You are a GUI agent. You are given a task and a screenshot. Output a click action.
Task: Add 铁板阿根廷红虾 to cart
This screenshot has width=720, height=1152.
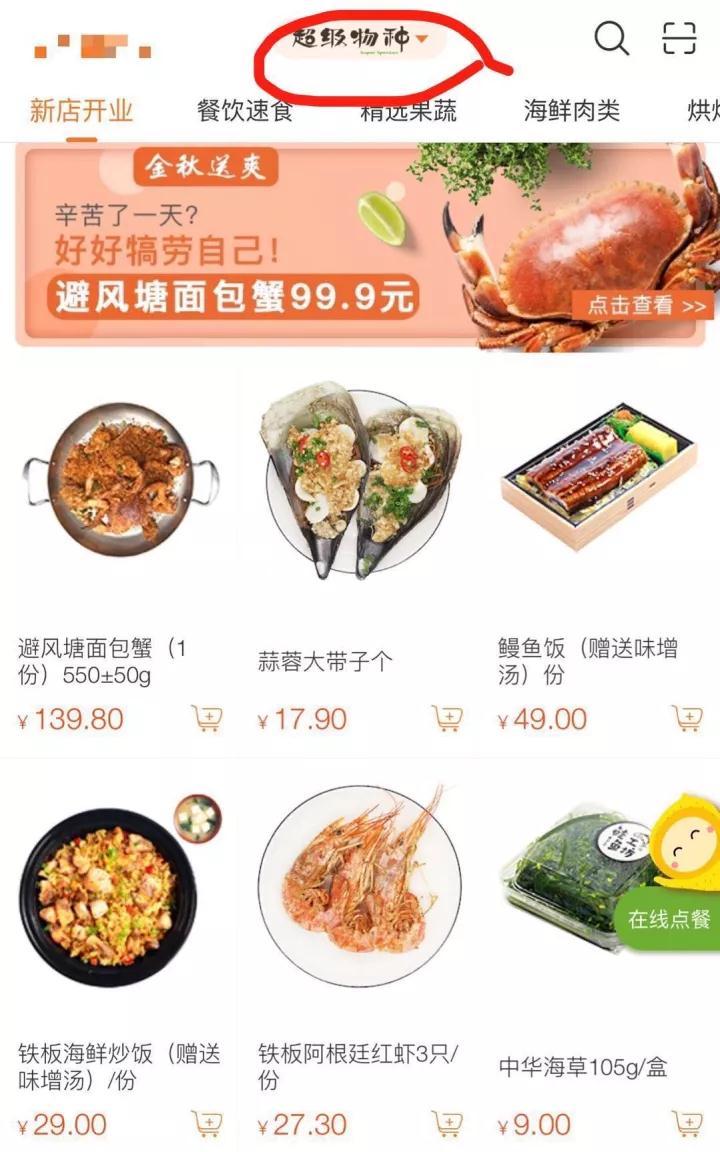(447, 1123)
